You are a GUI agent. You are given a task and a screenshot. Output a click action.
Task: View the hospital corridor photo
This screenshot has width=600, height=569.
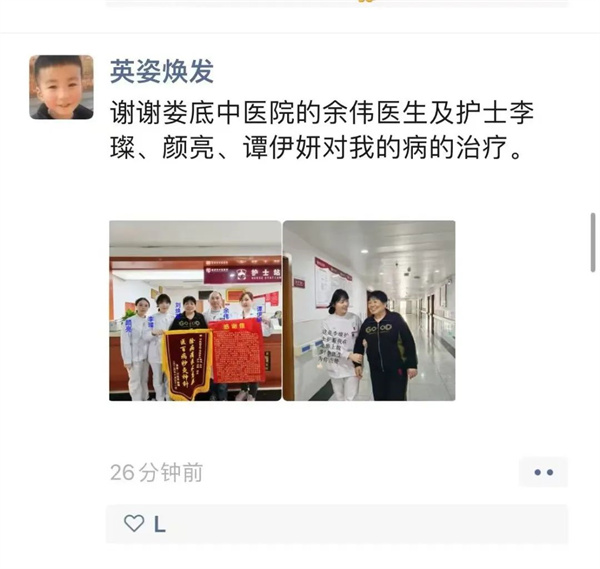(x=369, y=311)
